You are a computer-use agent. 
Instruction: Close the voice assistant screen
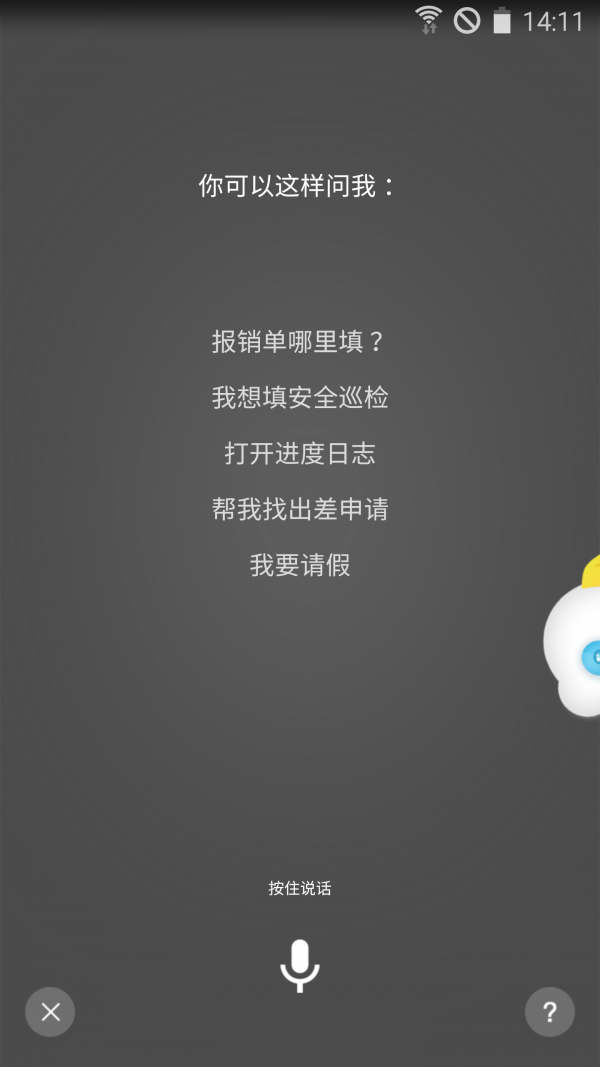point(50,1012)
